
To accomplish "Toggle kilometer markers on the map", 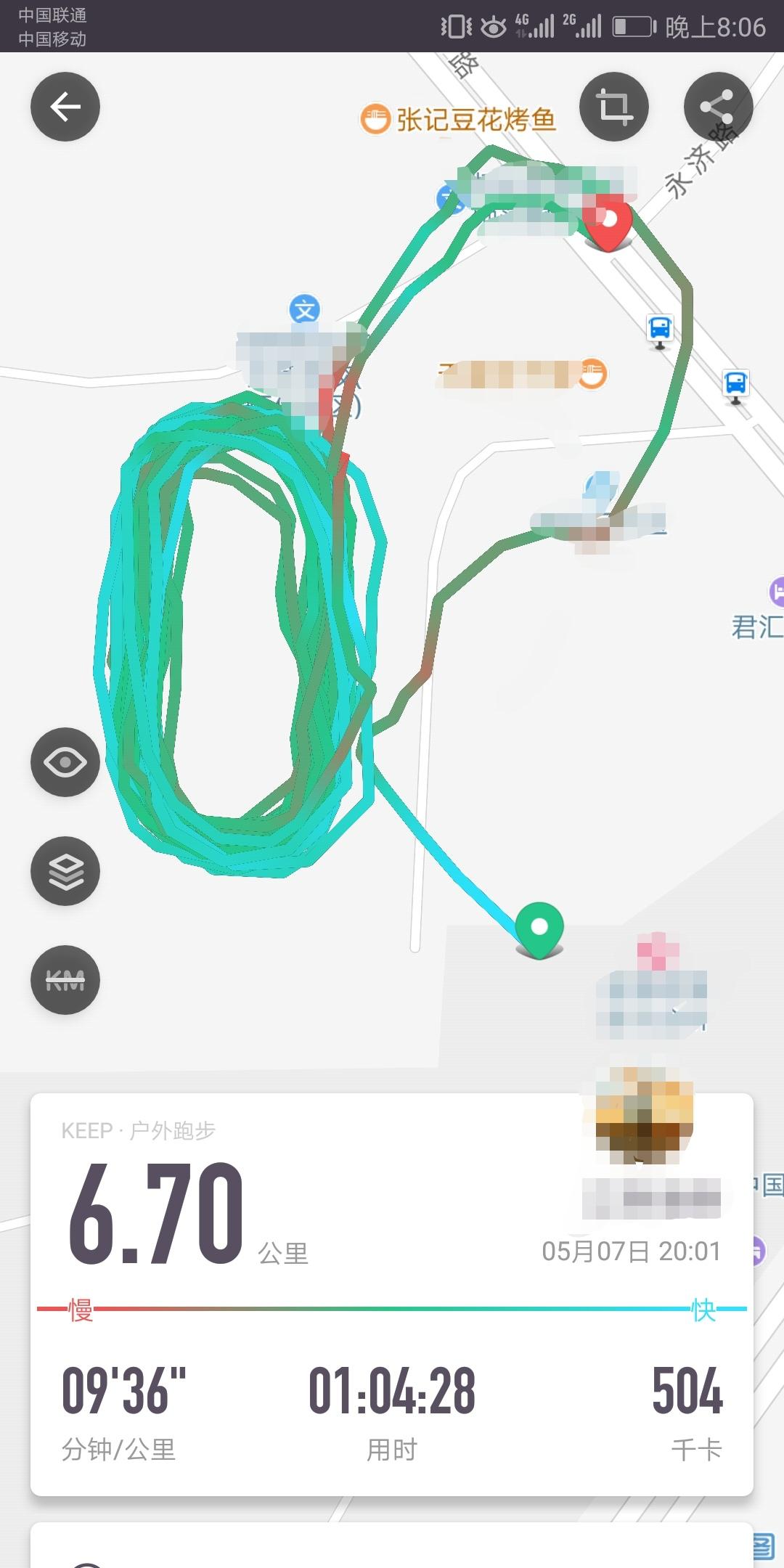I will (x=65, y=980).
